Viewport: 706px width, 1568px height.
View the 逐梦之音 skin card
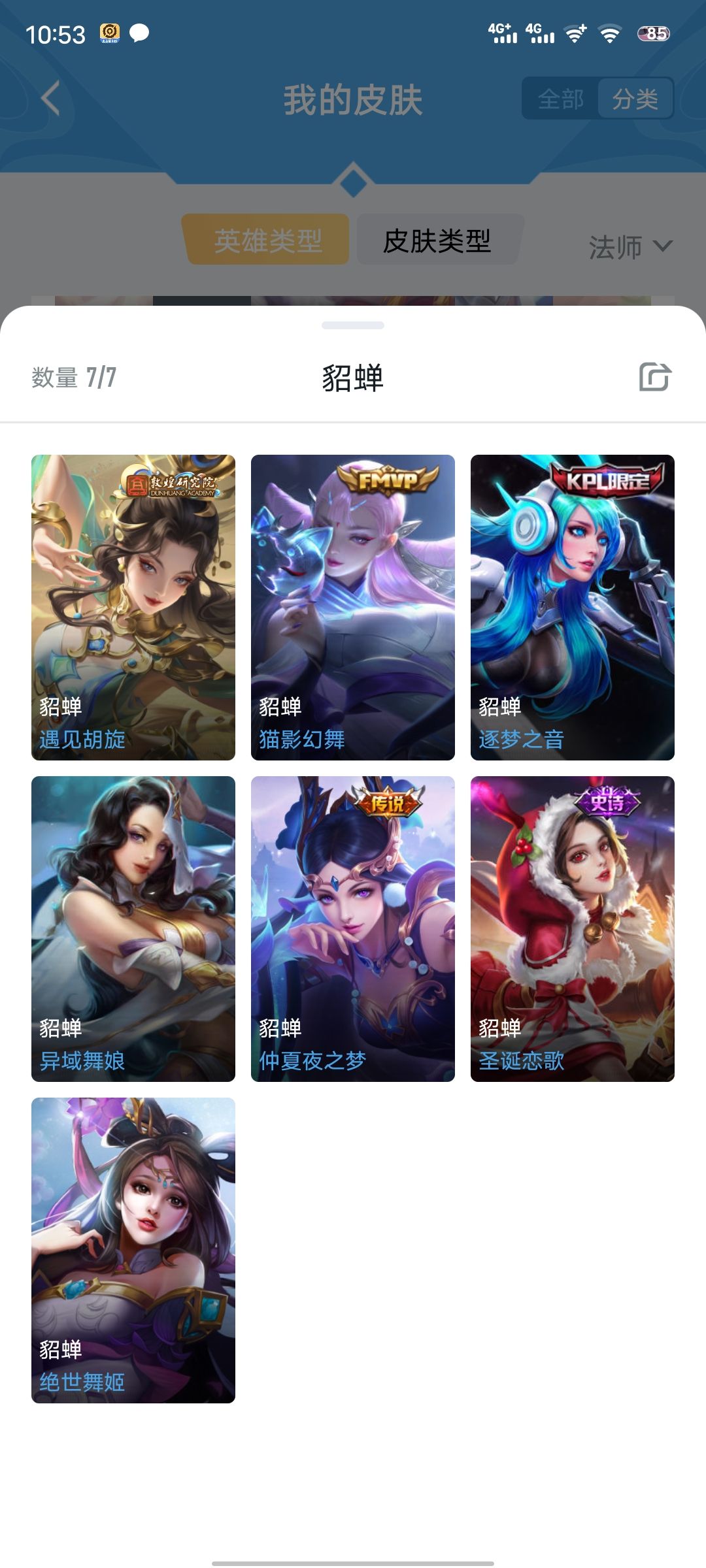pos(573,608)
